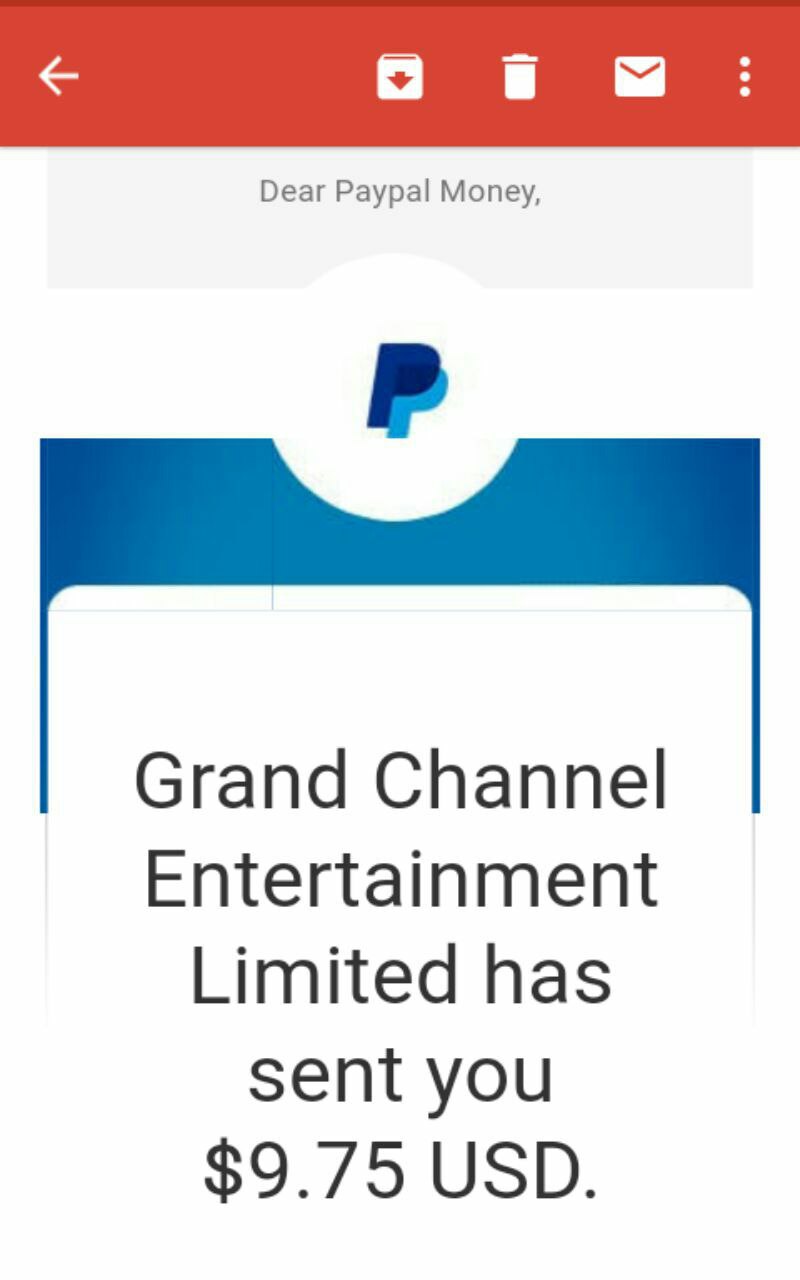Go back to the inbox

pyautogui.click(x=58, y=76)
